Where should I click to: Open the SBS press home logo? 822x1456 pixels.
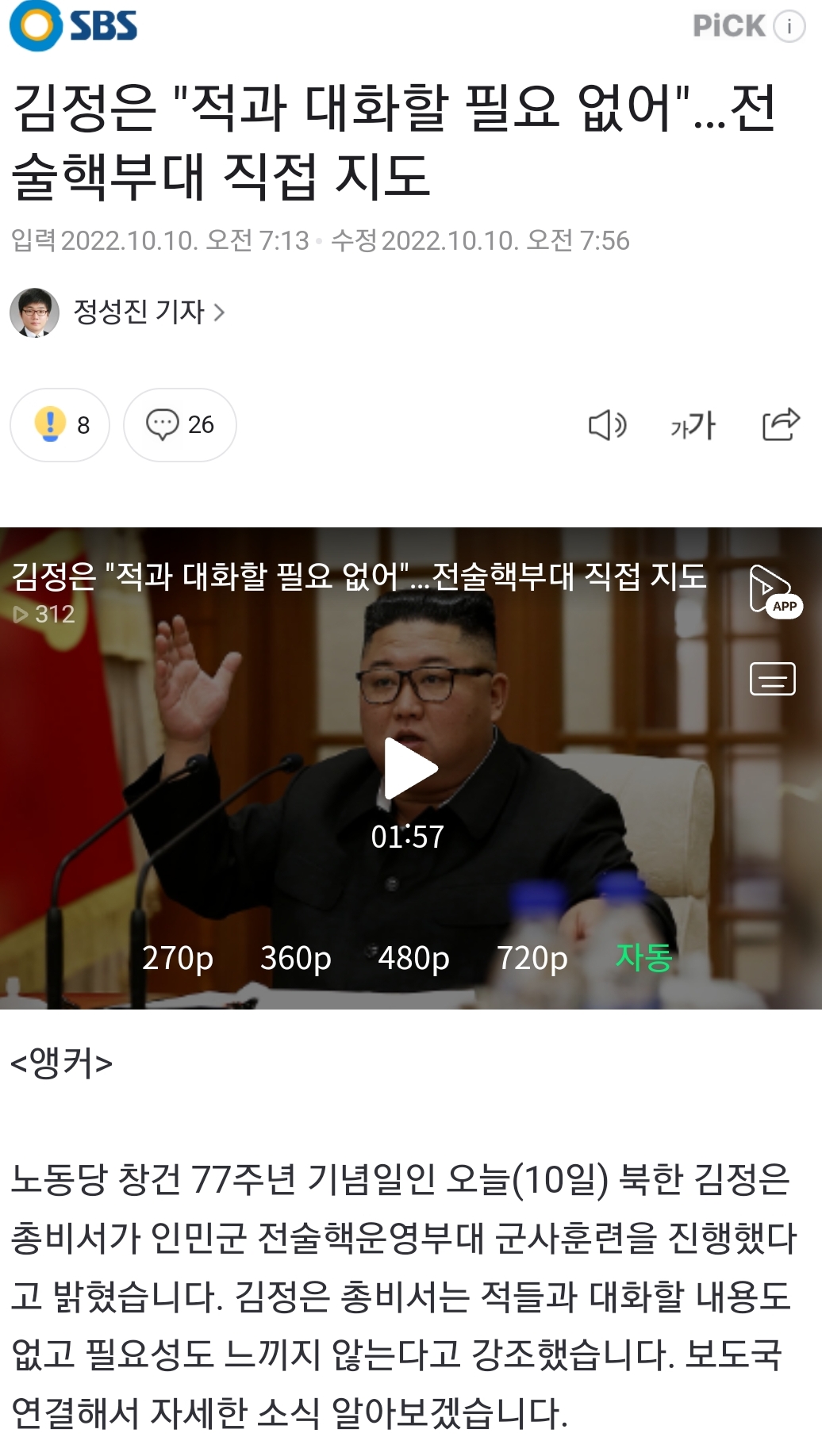tap(74, 25)
